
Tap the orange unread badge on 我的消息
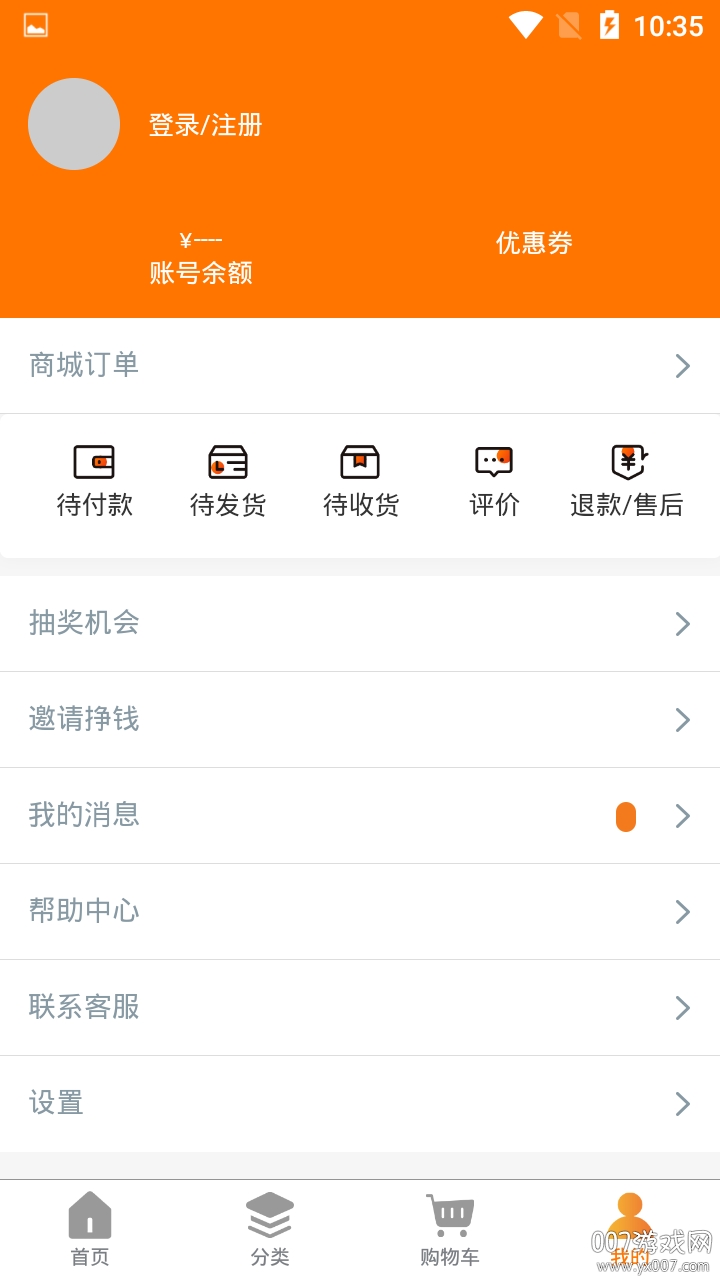[626, 816]
